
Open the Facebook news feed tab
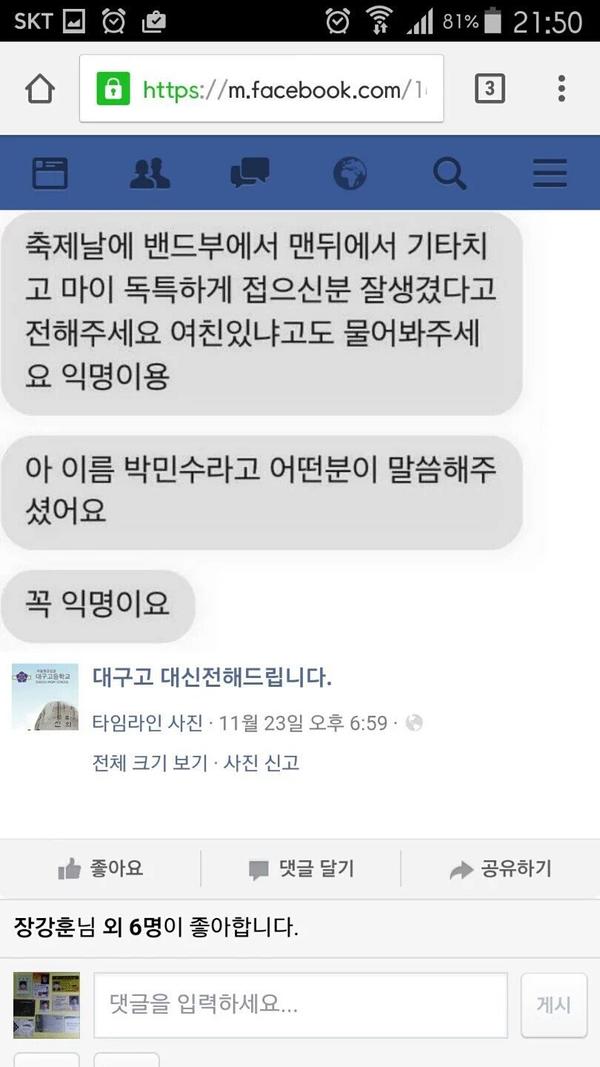pos(50,174)
